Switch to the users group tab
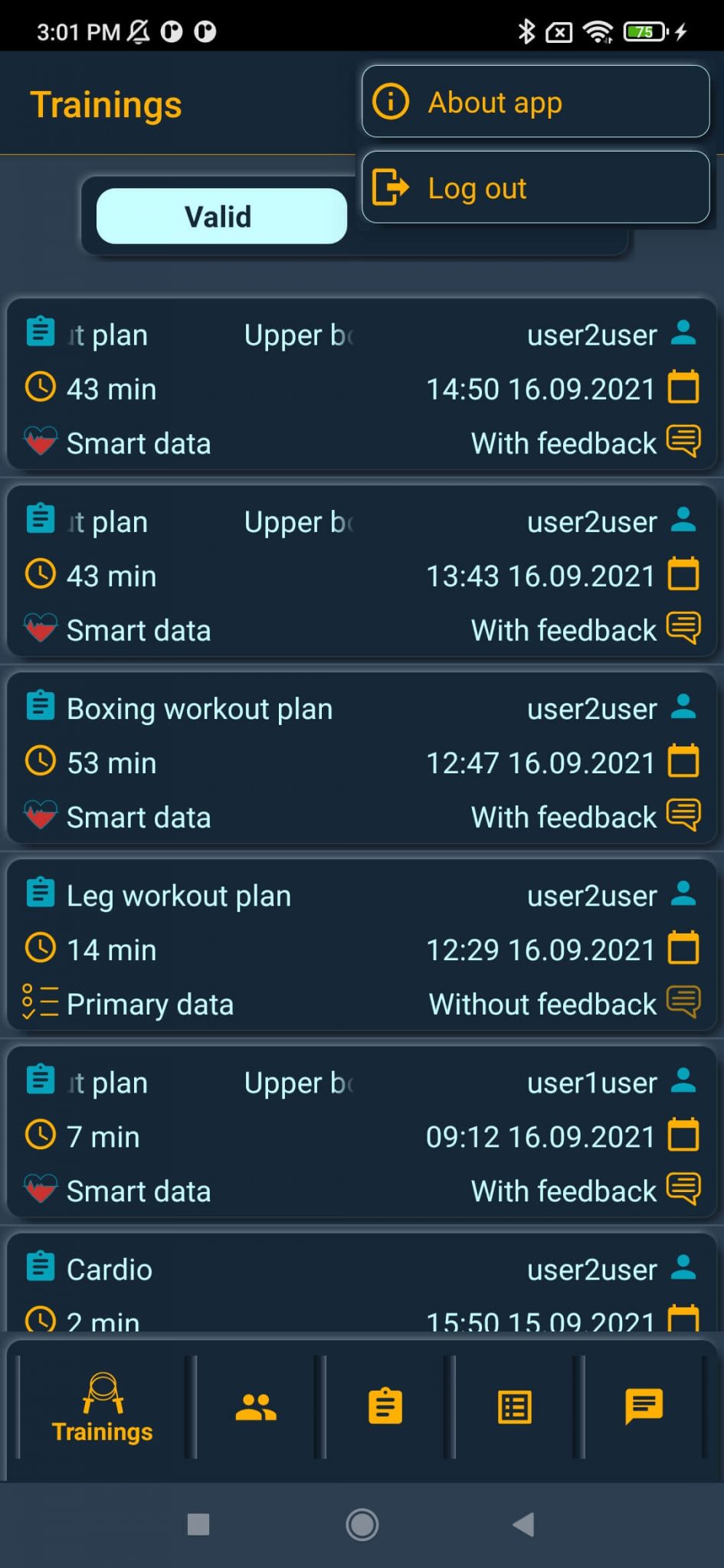Screen dimensions: 724x1568 256,1407
